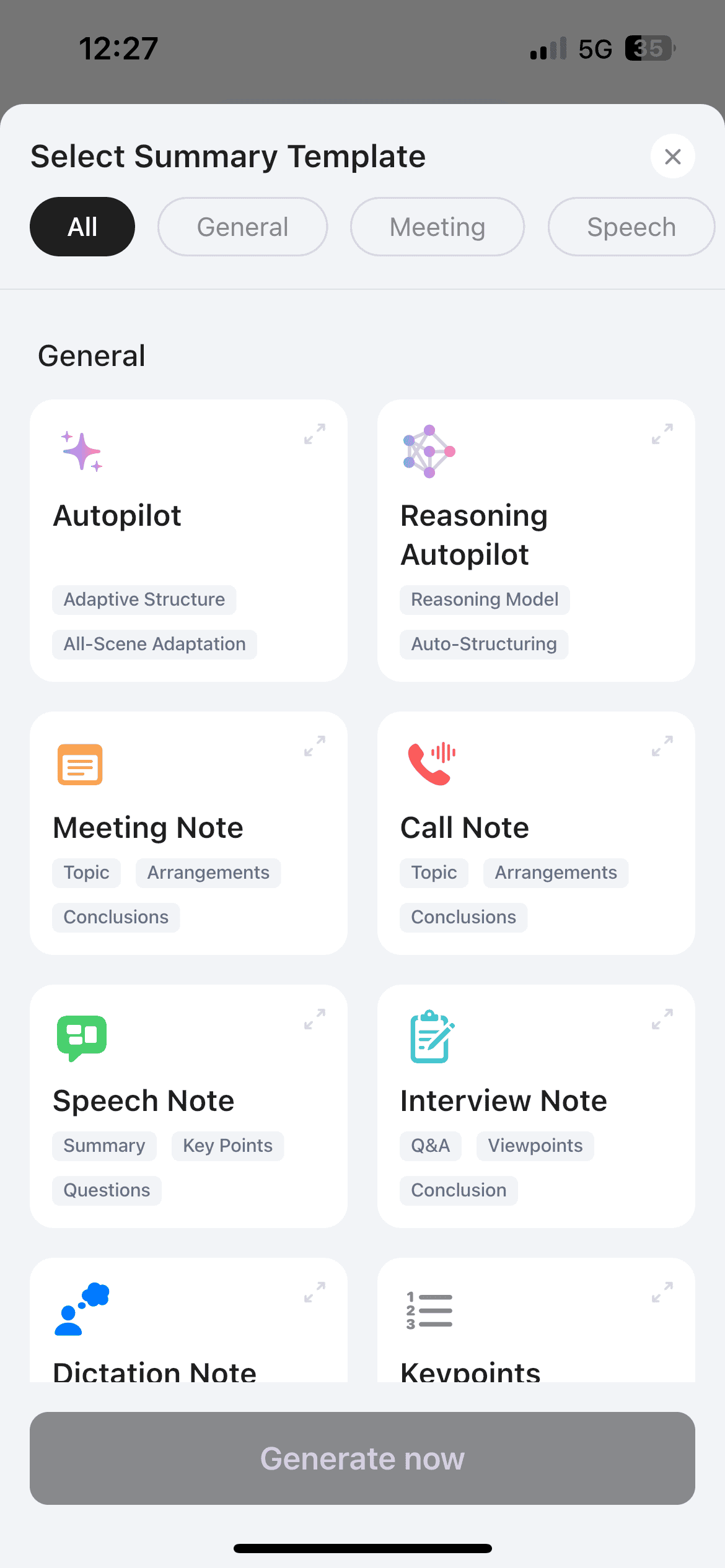The image size is (725, 1568).
Task: Expand the Call Note preview
Action: [x=662, y=746]
